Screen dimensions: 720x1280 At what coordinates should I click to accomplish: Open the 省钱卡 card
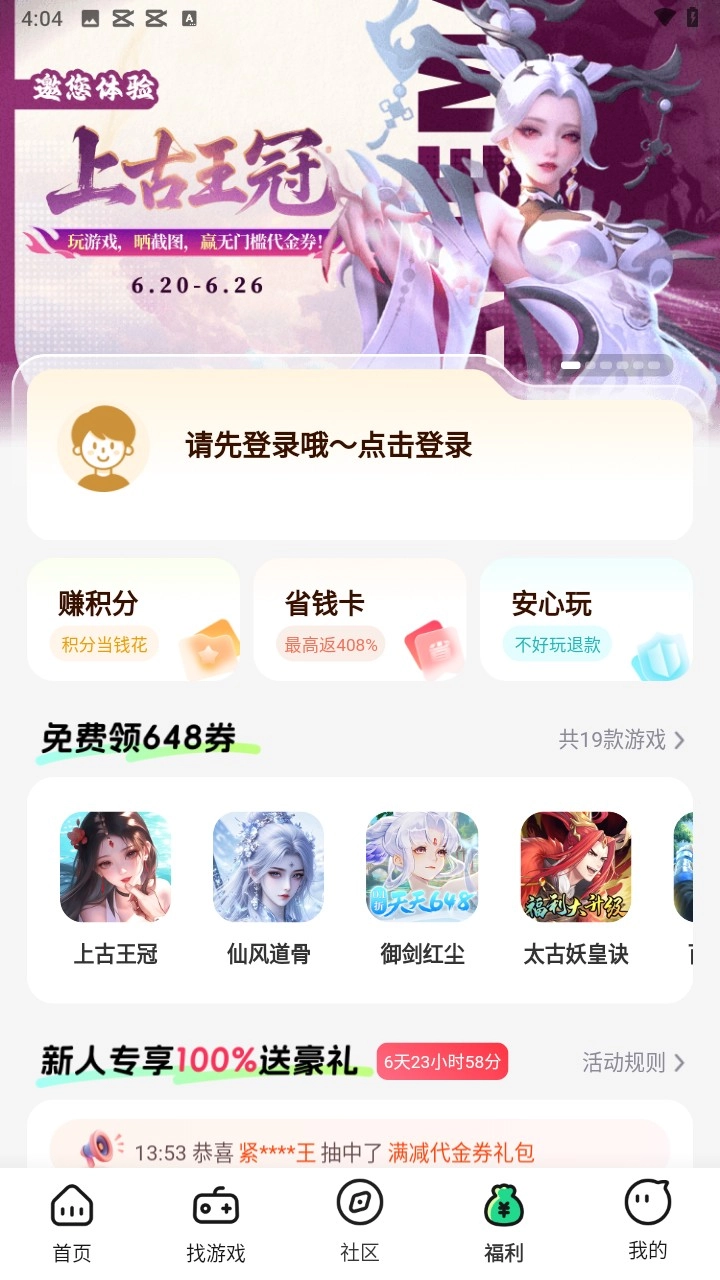[359, 620]
